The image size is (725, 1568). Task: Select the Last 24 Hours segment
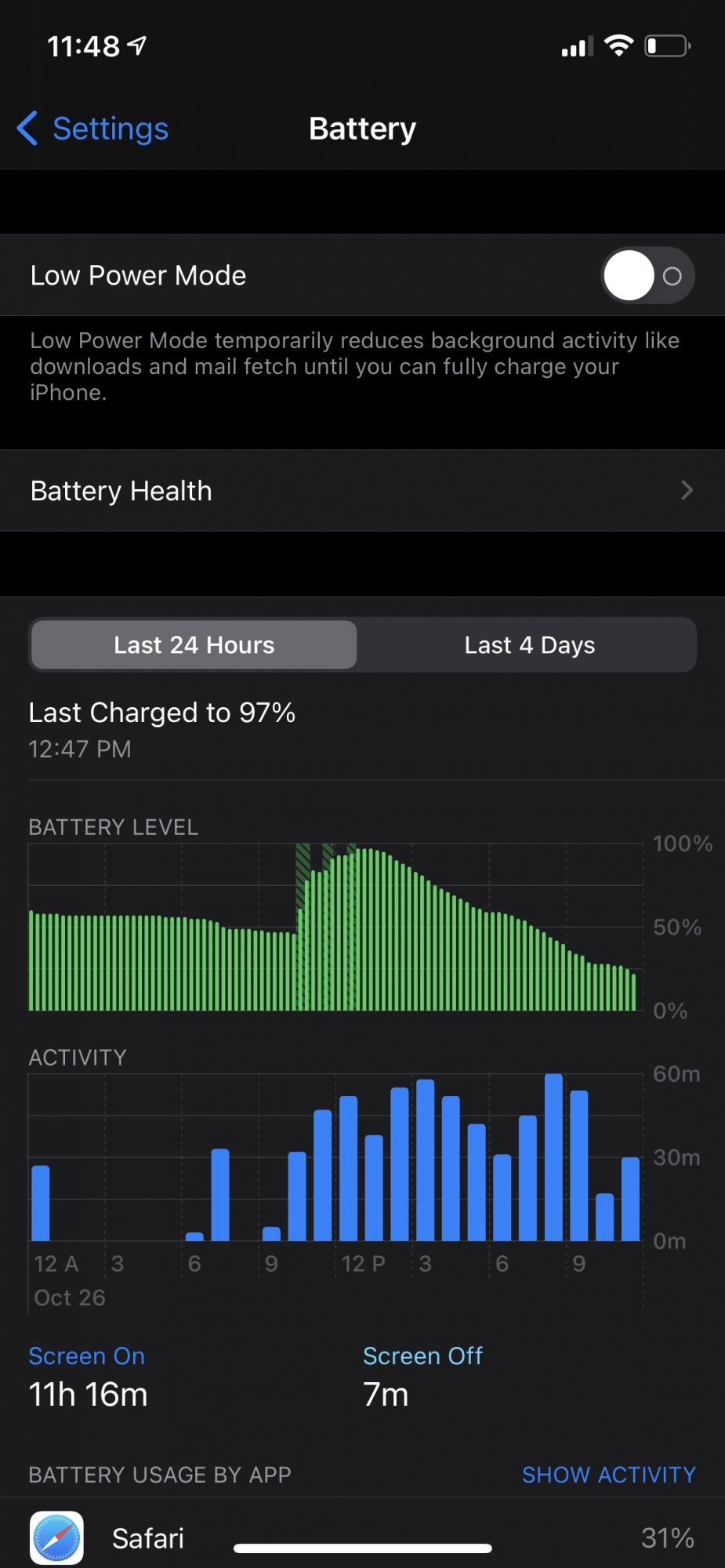(194, 645)
